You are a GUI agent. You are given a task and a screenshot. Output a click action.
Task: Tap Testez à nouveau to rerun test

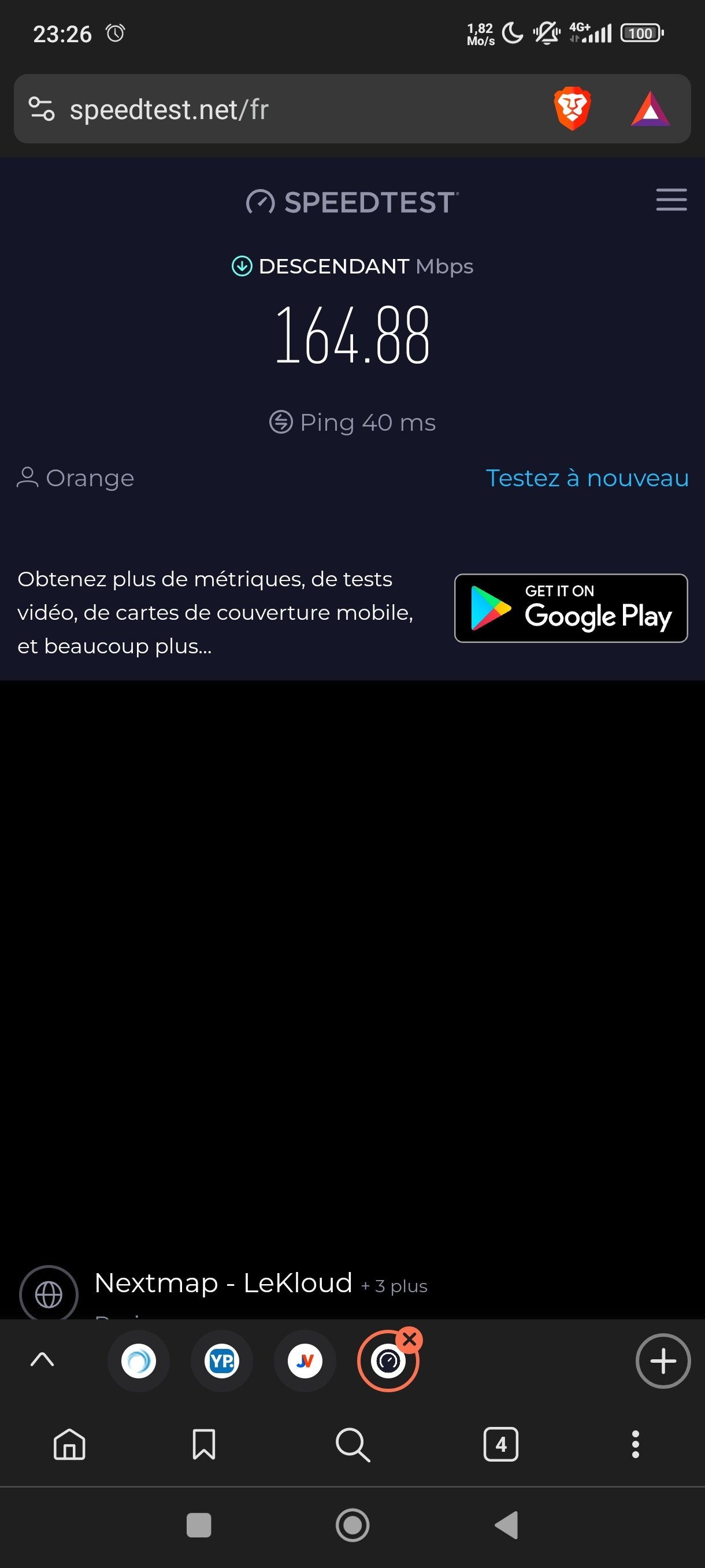[x=587, y=478]
